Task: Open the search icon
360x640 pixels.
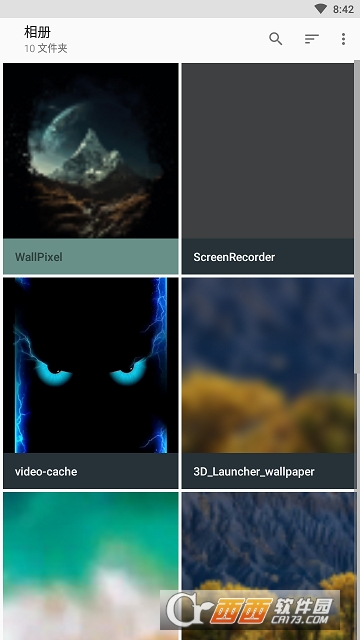Action: coord(276,39)
